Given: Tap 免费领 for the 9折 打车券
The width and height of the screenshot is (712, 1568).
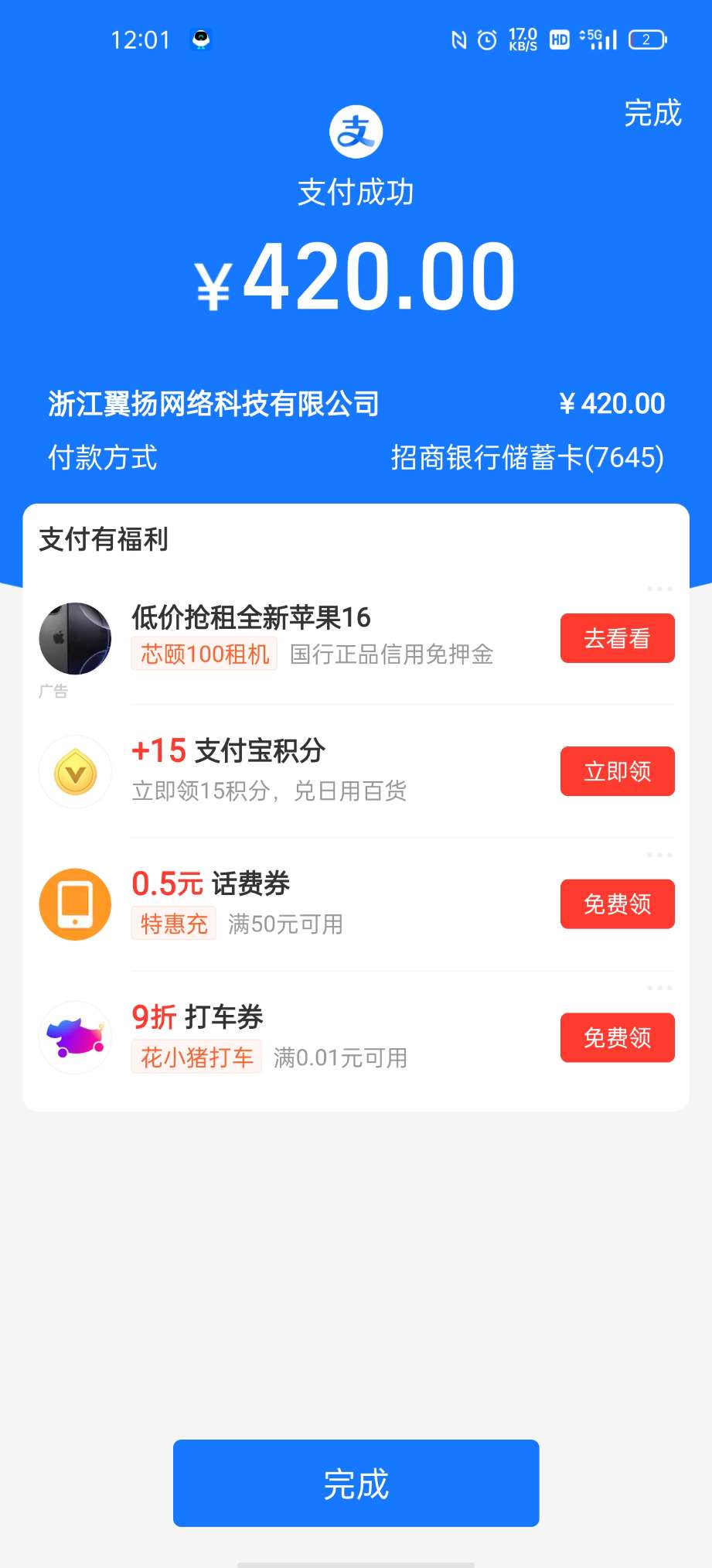Looking at the screenshot, I should click(617, 1037).
